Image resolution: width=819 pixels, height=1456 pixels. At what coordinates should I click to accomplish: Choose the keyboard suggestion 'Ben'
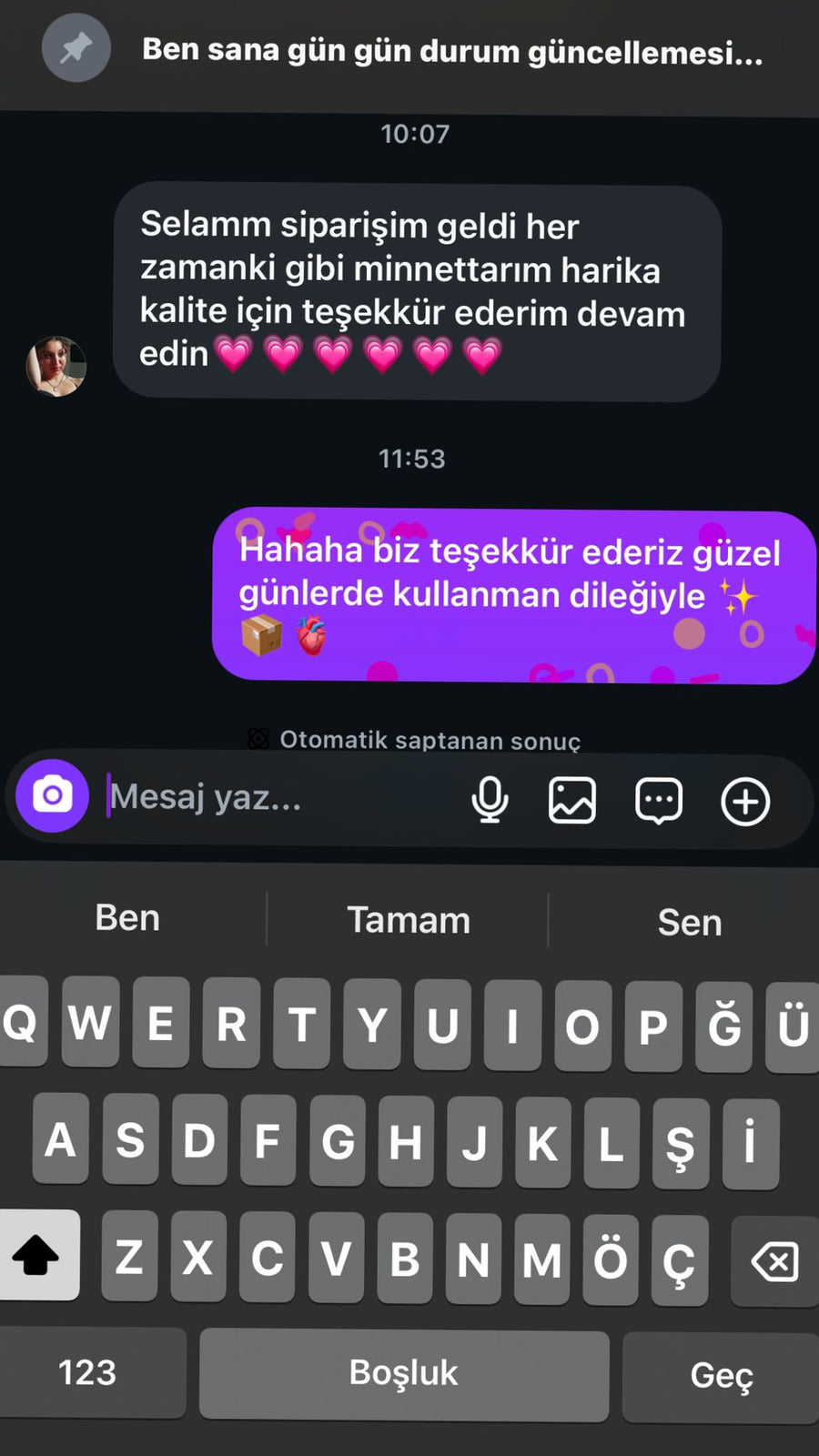pyautogui.click(x=127, y=918)
